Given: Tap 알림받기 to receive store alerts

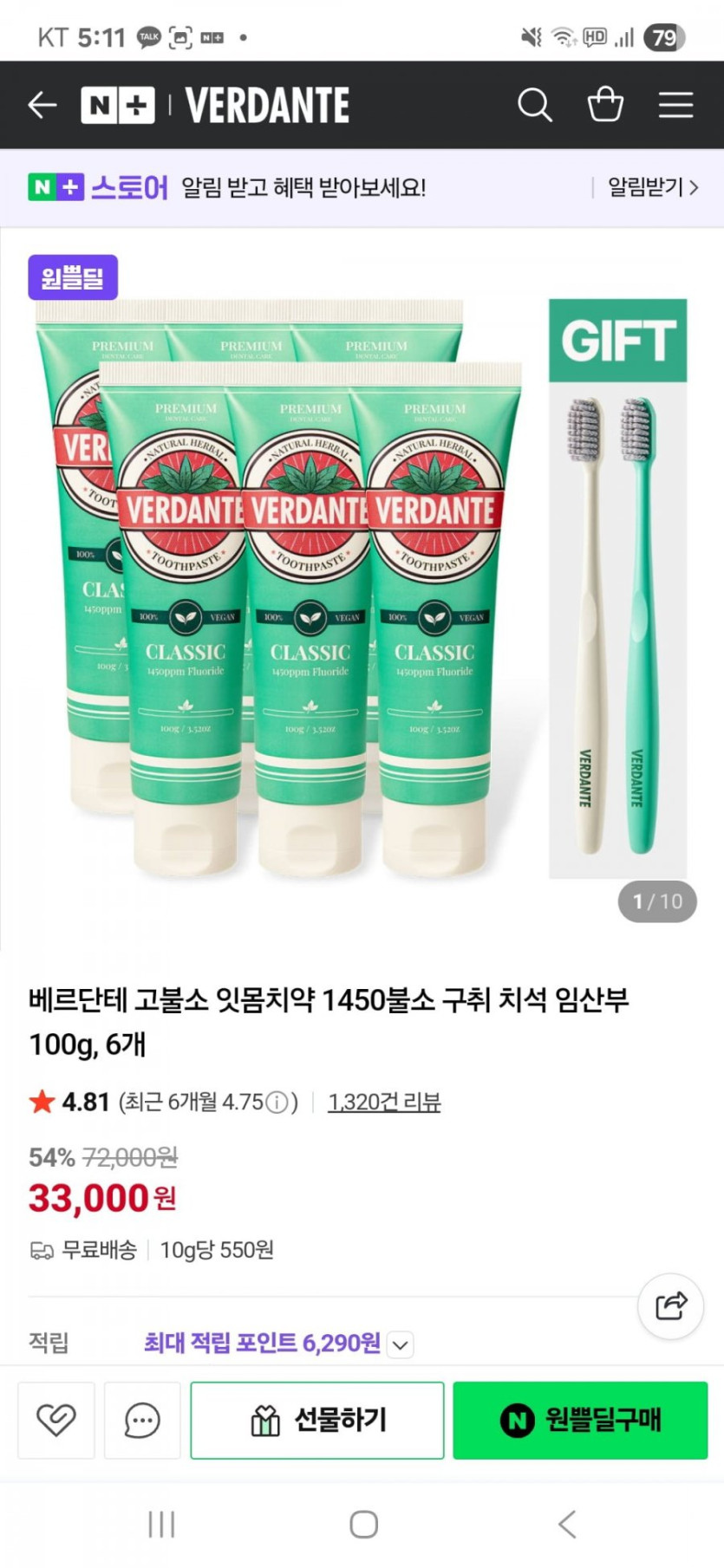Looking at the screenshot, I should [x=652, y=187].
